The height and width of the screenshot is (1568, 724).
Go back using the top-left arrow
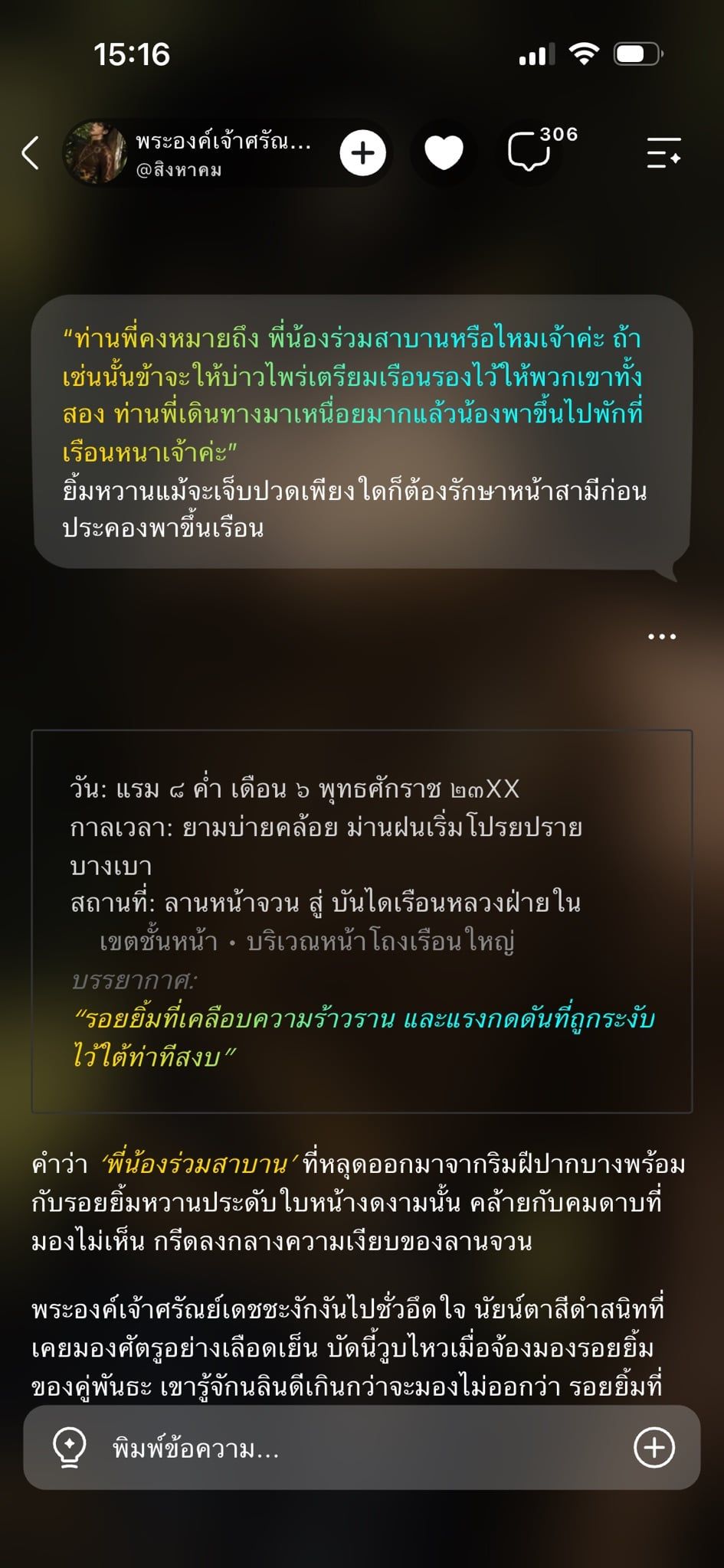coord(31,153)
